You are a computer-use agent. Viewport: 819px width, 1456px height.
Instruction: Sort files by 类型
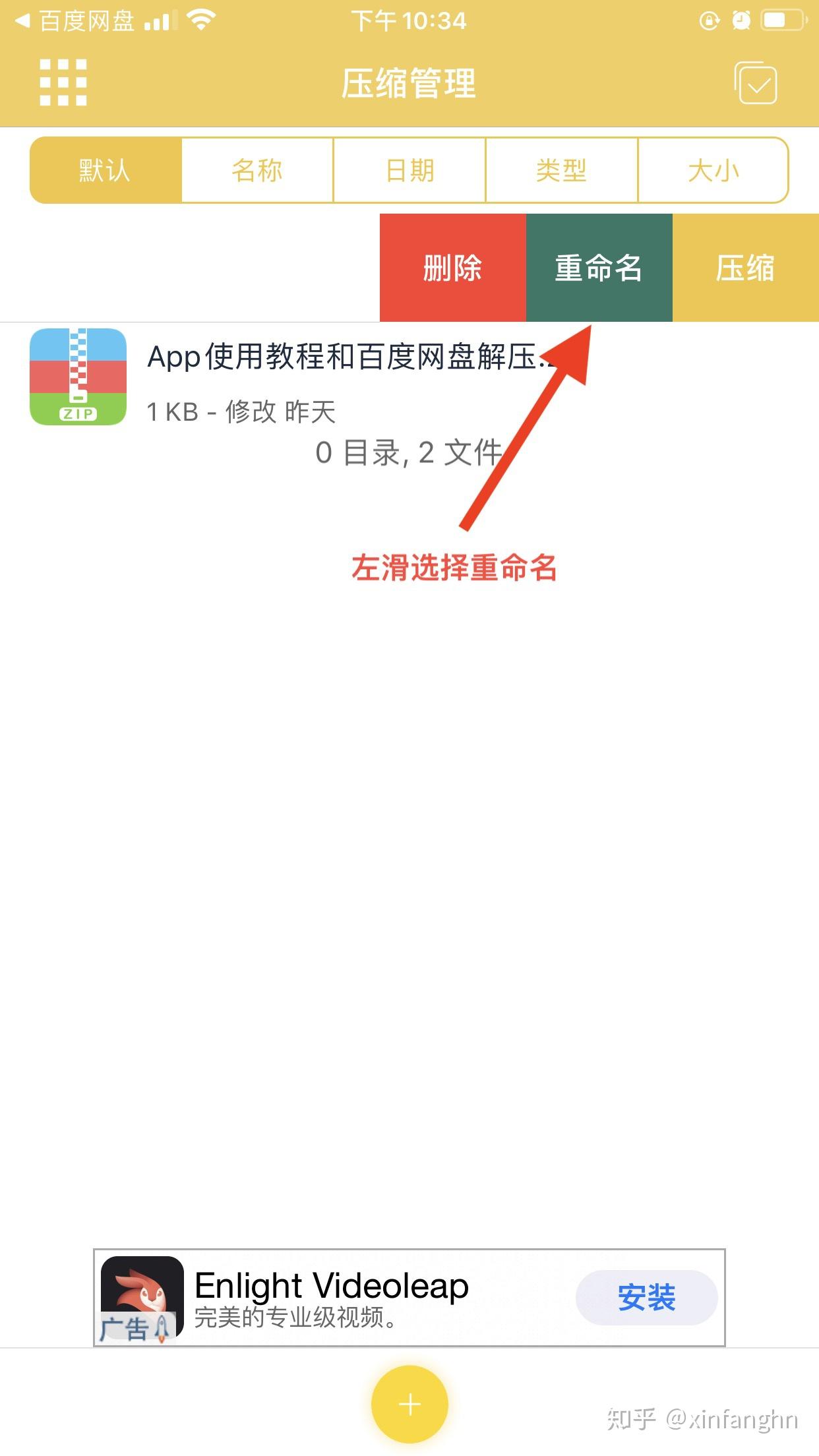tap(561, 171)
